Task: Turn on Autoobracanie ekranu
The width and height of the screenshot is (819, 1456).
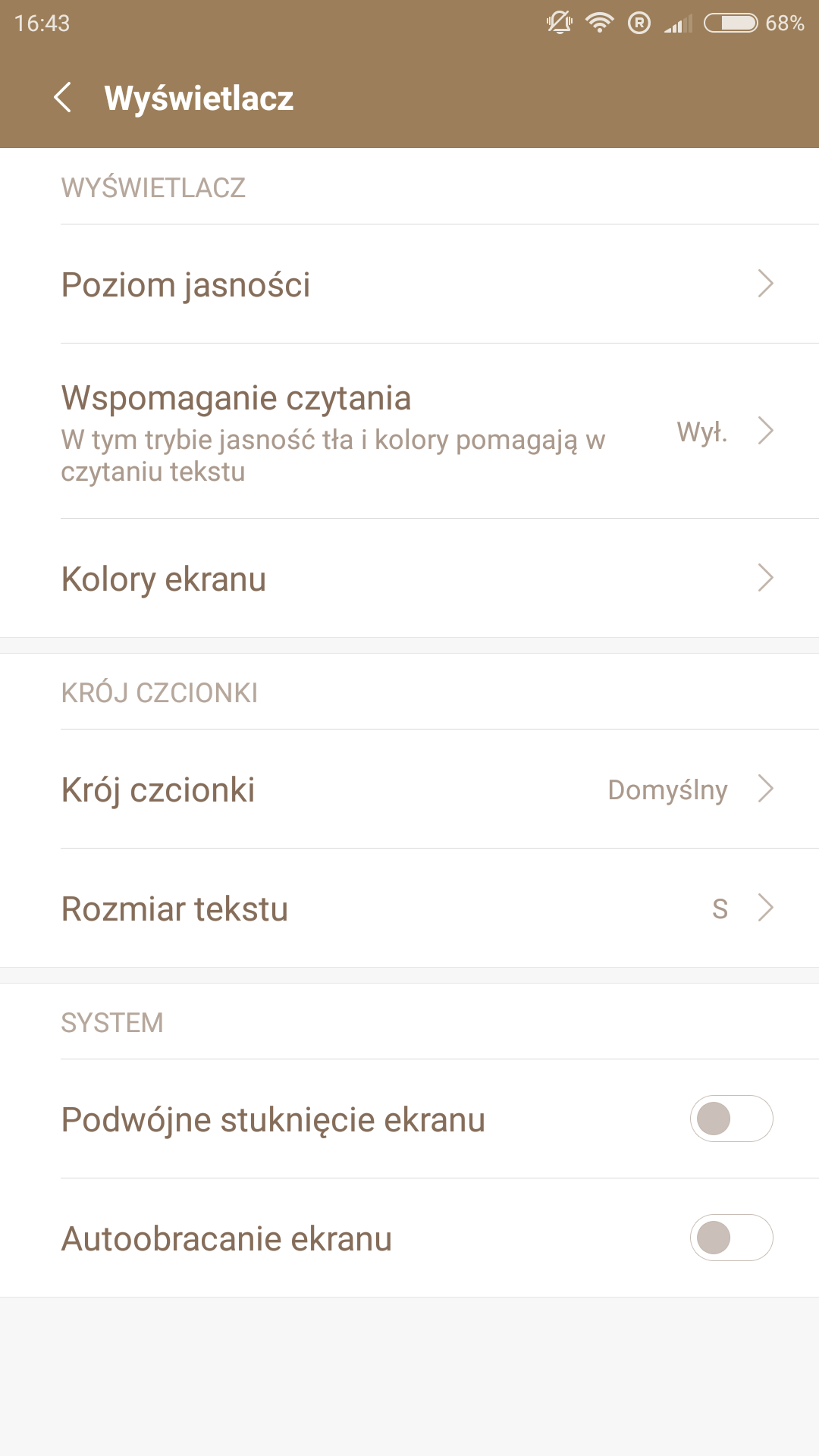Action: coord(730,1238)
